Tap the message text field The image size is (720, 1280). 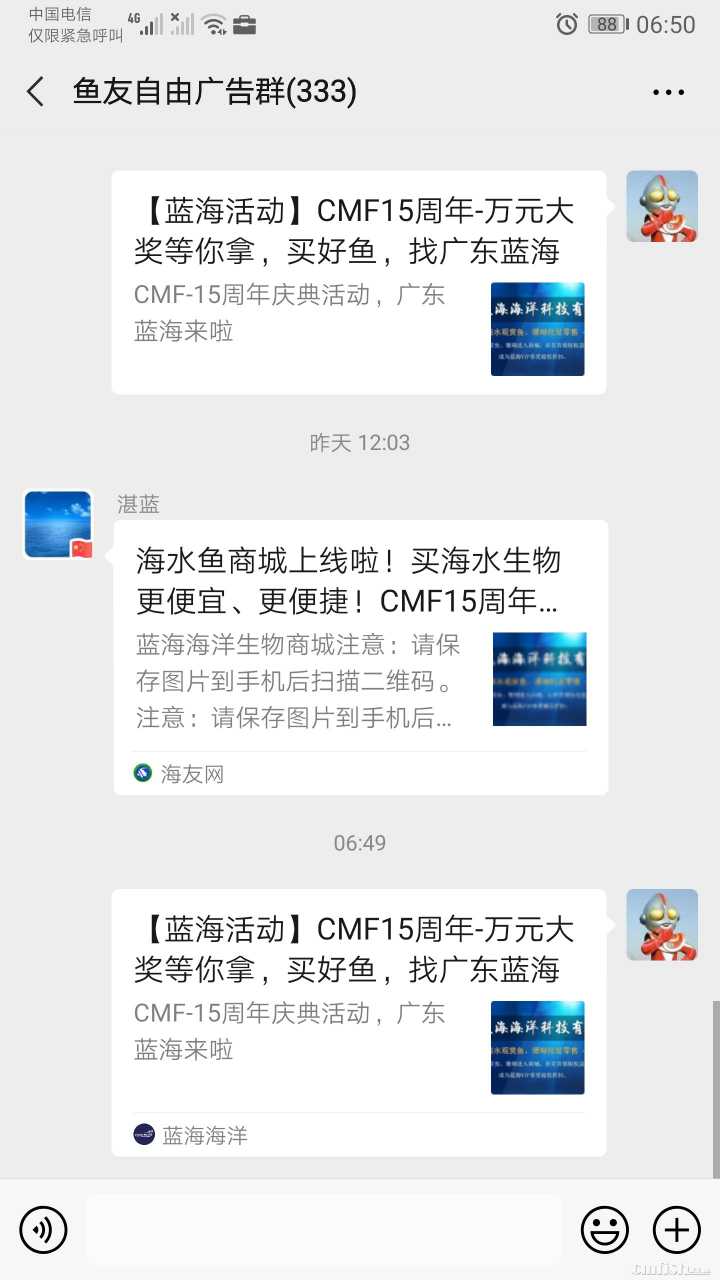pyautogui.click(x=323, y=1229)
